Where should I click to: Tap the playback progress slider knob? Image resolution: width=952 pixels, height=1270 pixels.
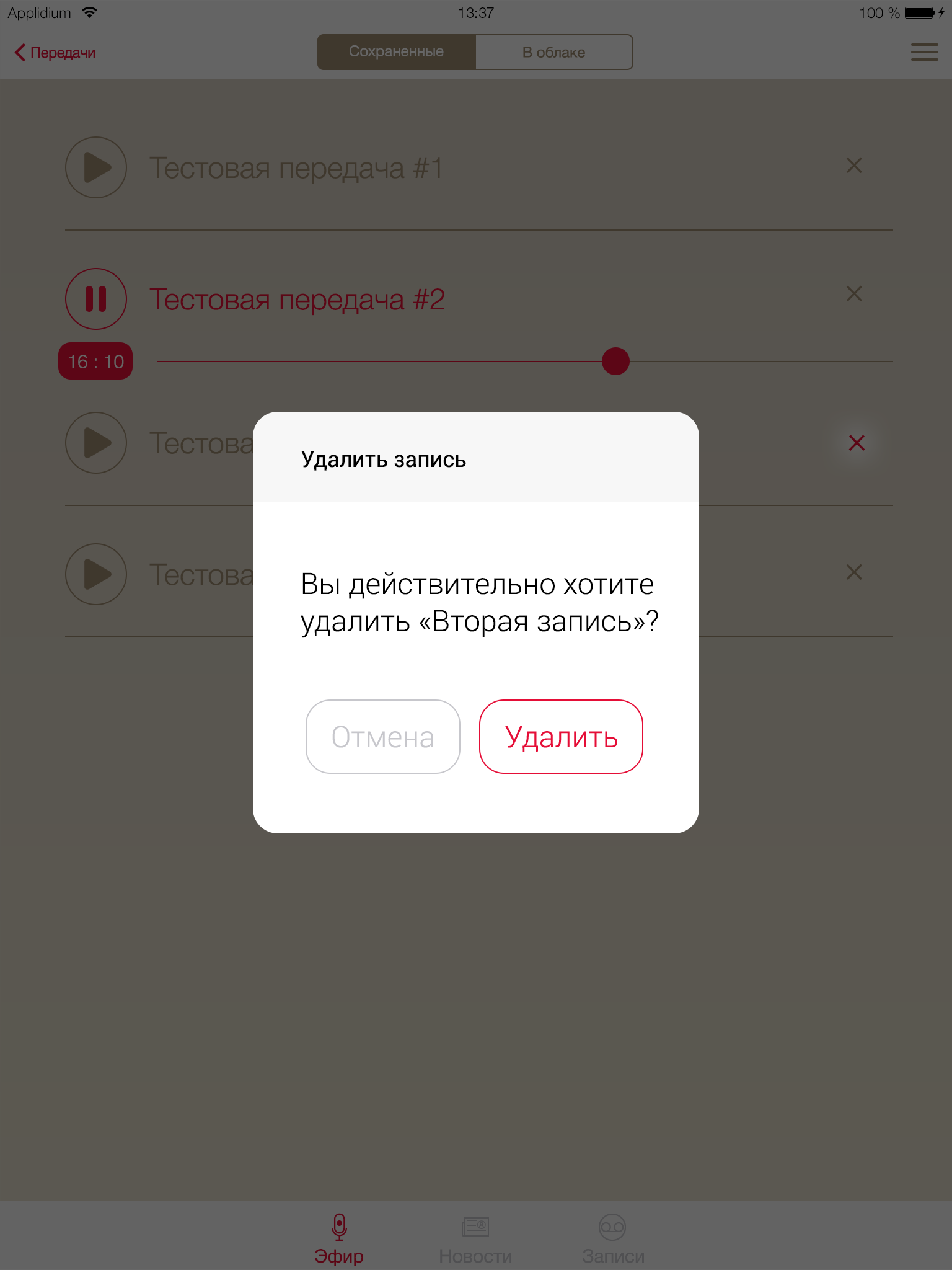(x=615, y=362)
